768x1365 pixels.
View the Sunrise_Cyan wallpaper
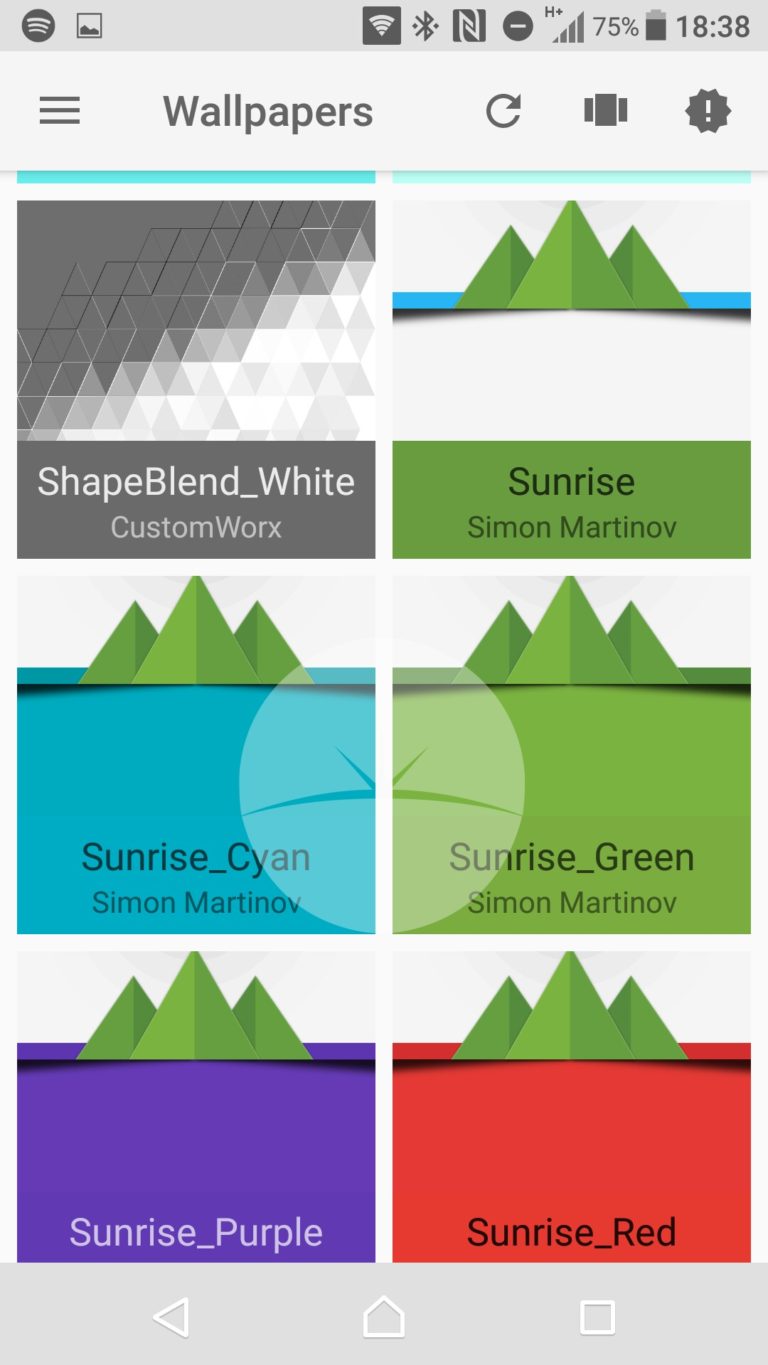(196, 754)
